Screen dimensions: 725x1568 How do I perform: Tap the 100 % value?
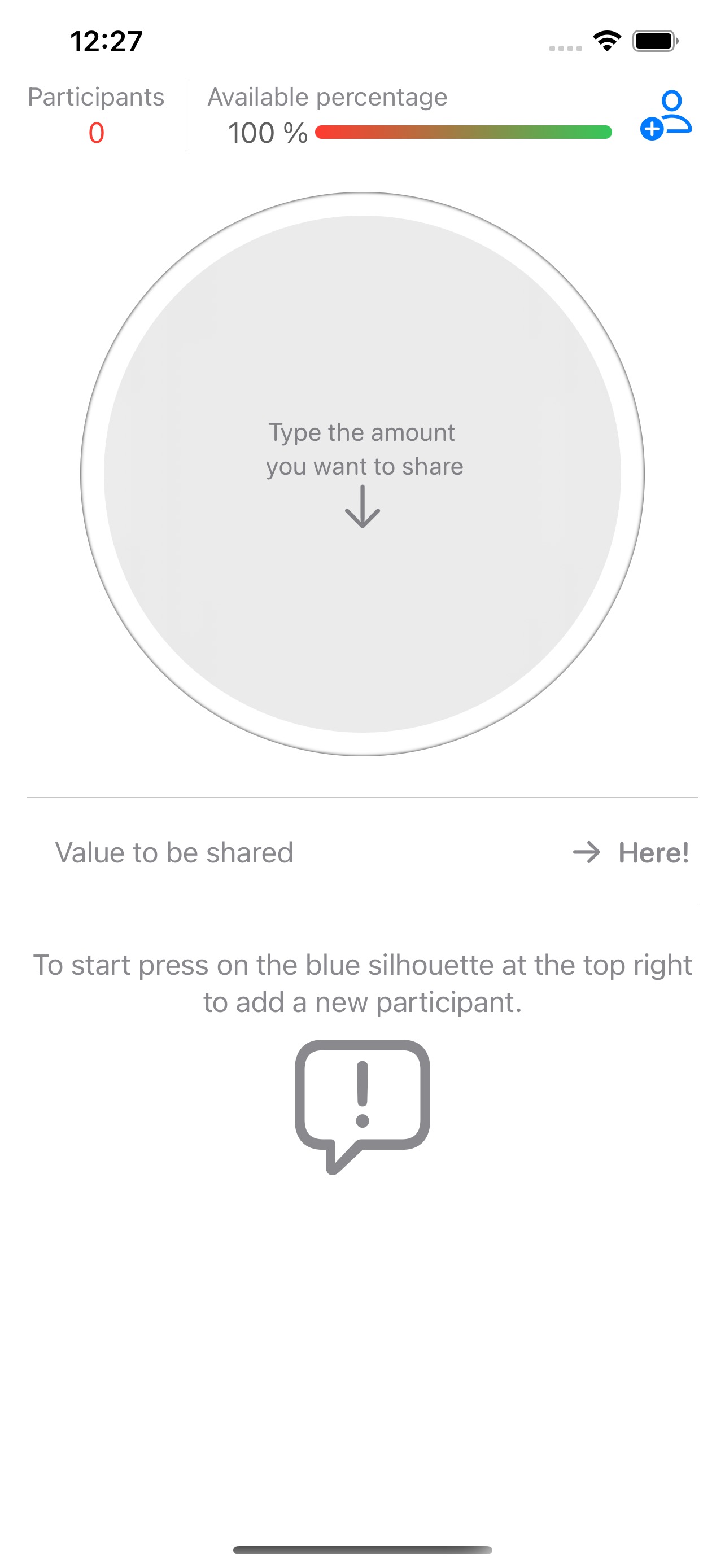click(267, 133)
